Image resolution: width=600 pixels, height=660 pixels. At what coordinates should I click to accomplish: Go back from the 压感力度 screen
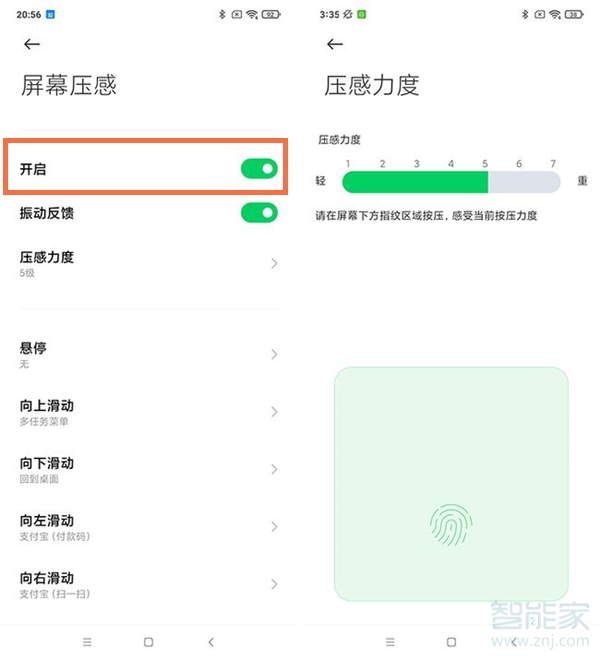pyautogui.click(x=335, y=44)
